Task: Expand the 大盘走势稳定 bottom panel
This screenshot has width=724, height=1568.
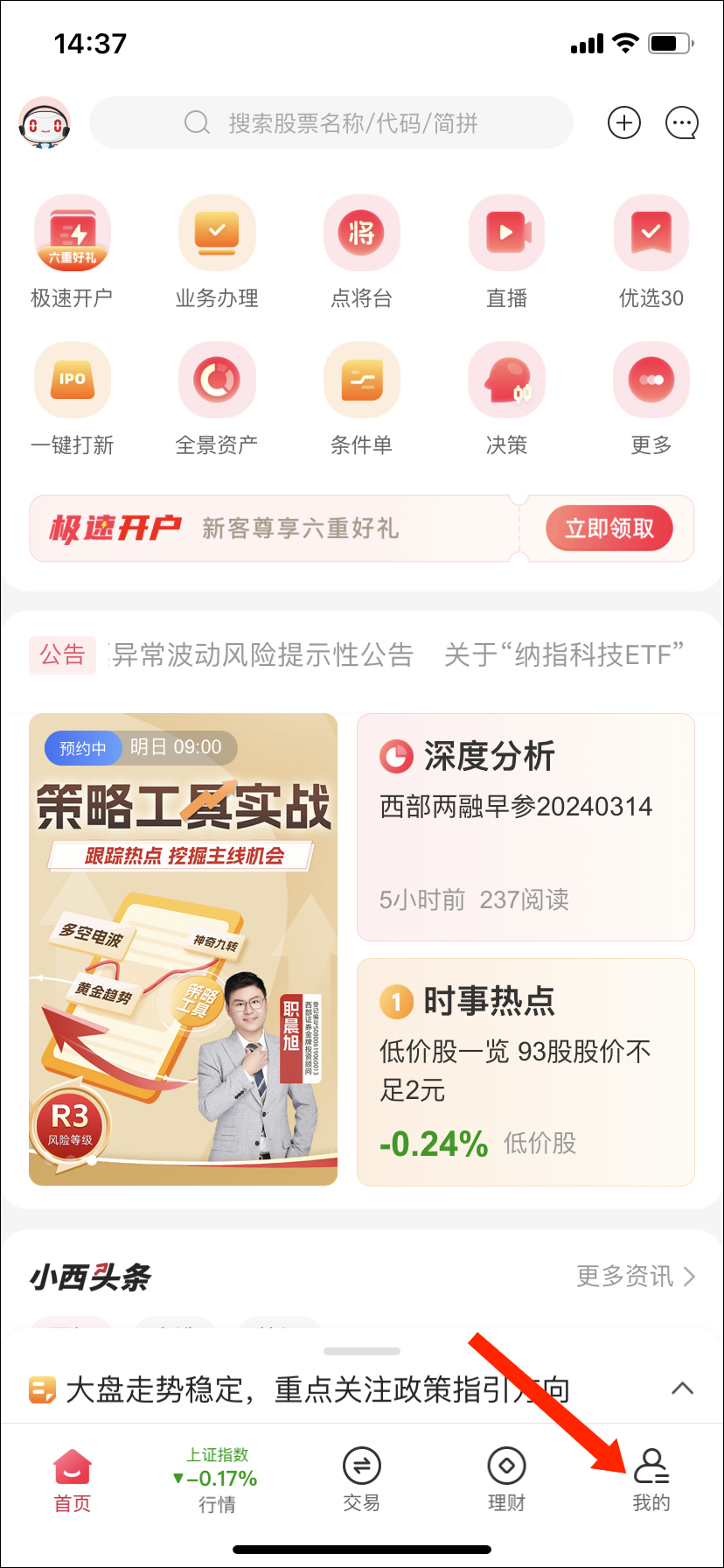Action: point(682,1389)
